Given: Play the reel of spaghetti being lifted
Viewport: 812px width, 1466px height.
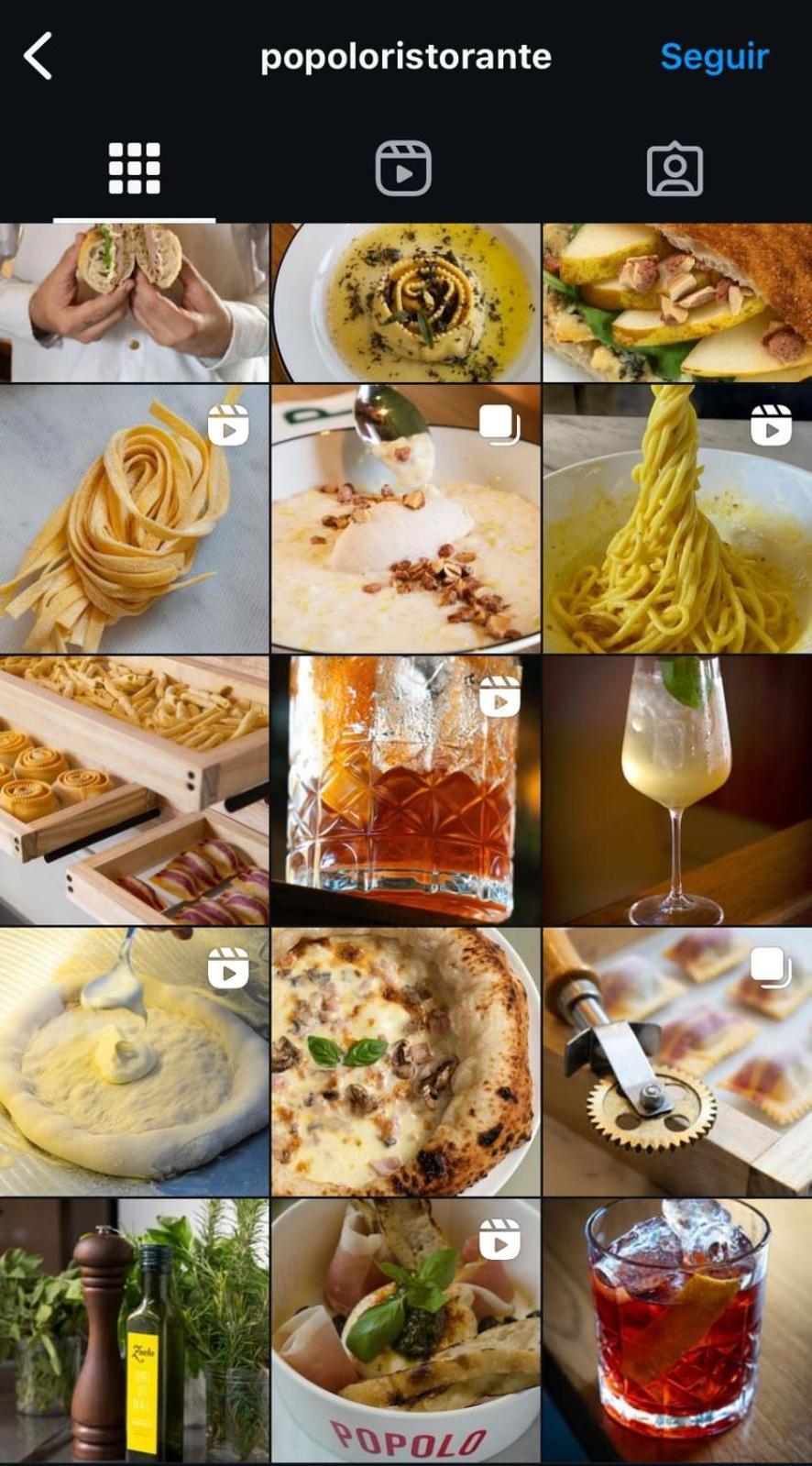Looking at the screenshot, I should pos(676,519).
